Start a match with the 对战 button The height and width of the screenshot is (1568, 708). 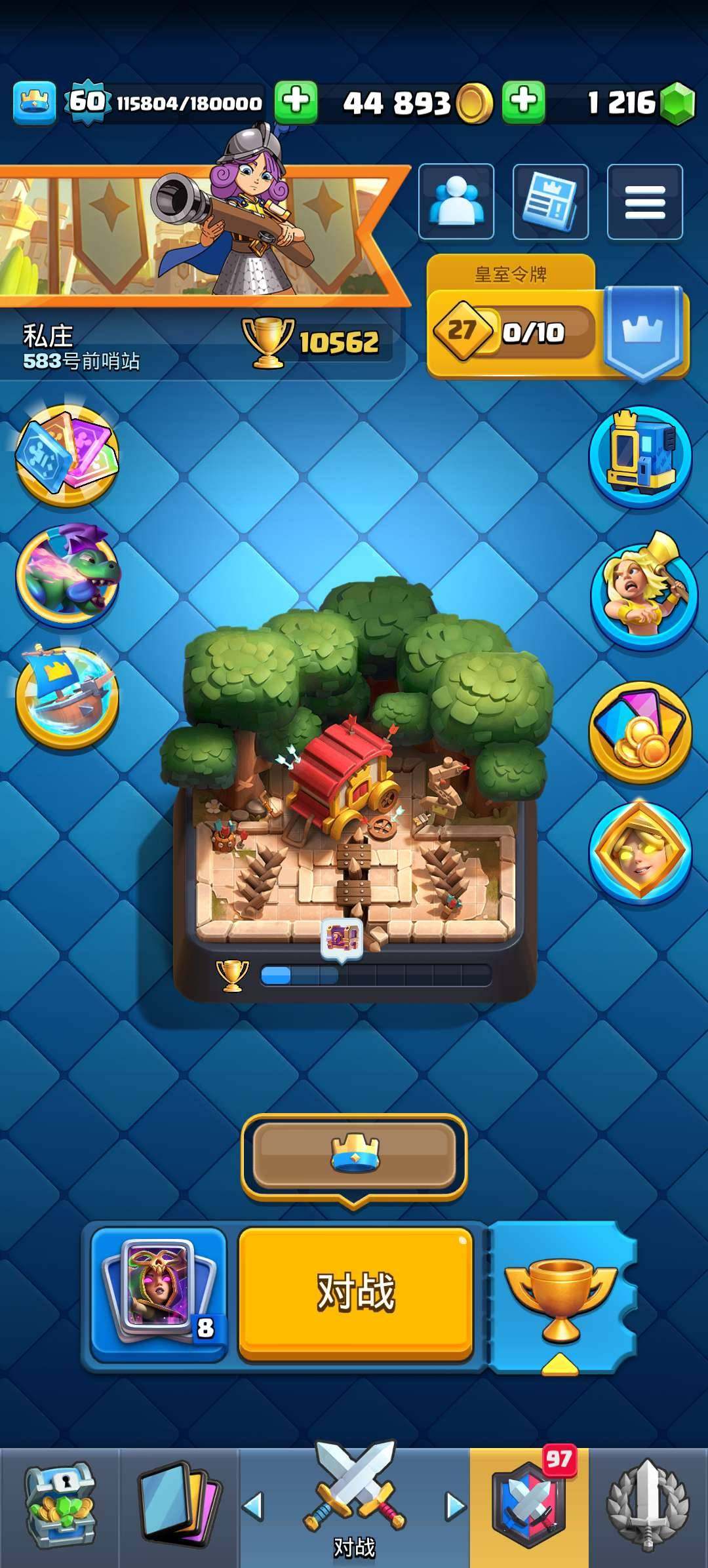point(355,1293)
